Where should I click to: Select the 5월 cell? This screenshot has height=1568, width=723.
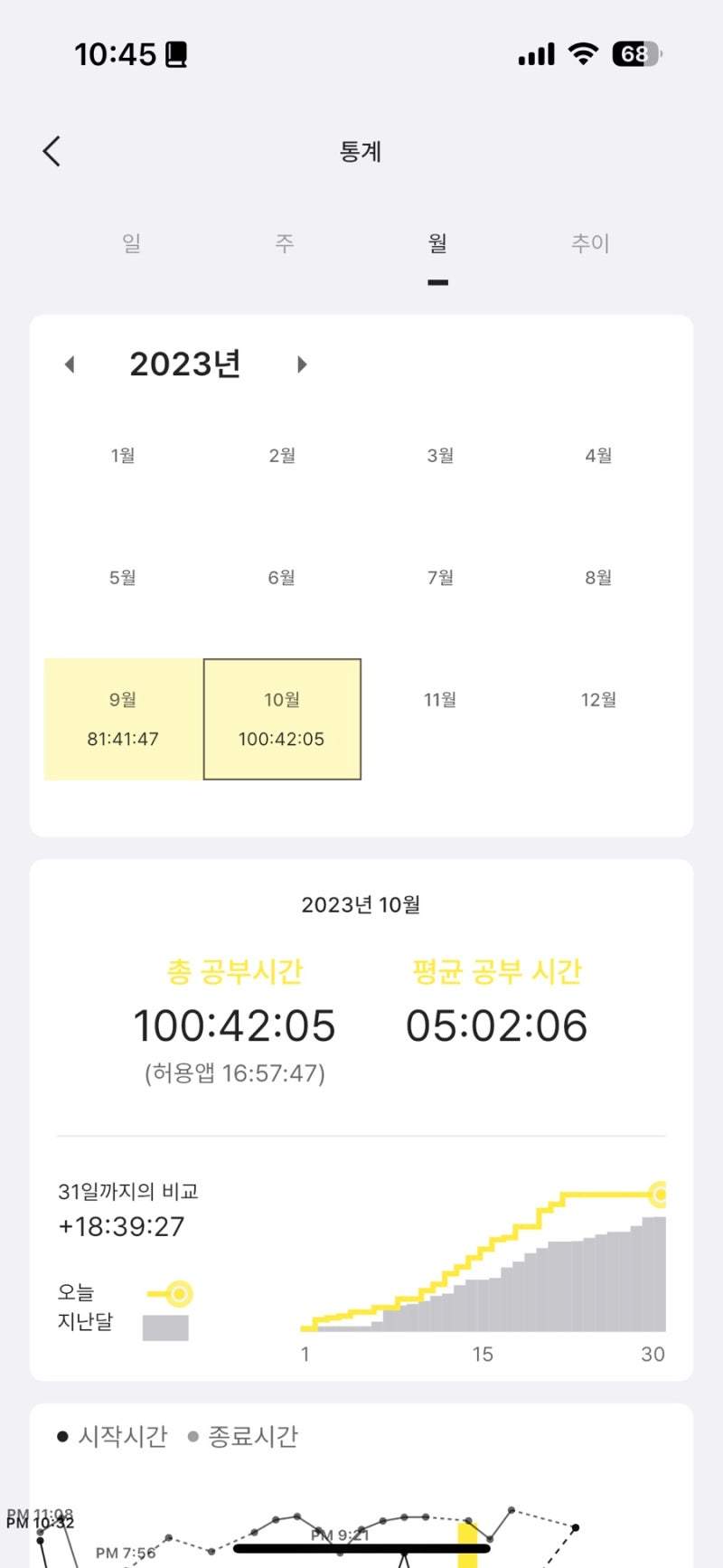123,578
